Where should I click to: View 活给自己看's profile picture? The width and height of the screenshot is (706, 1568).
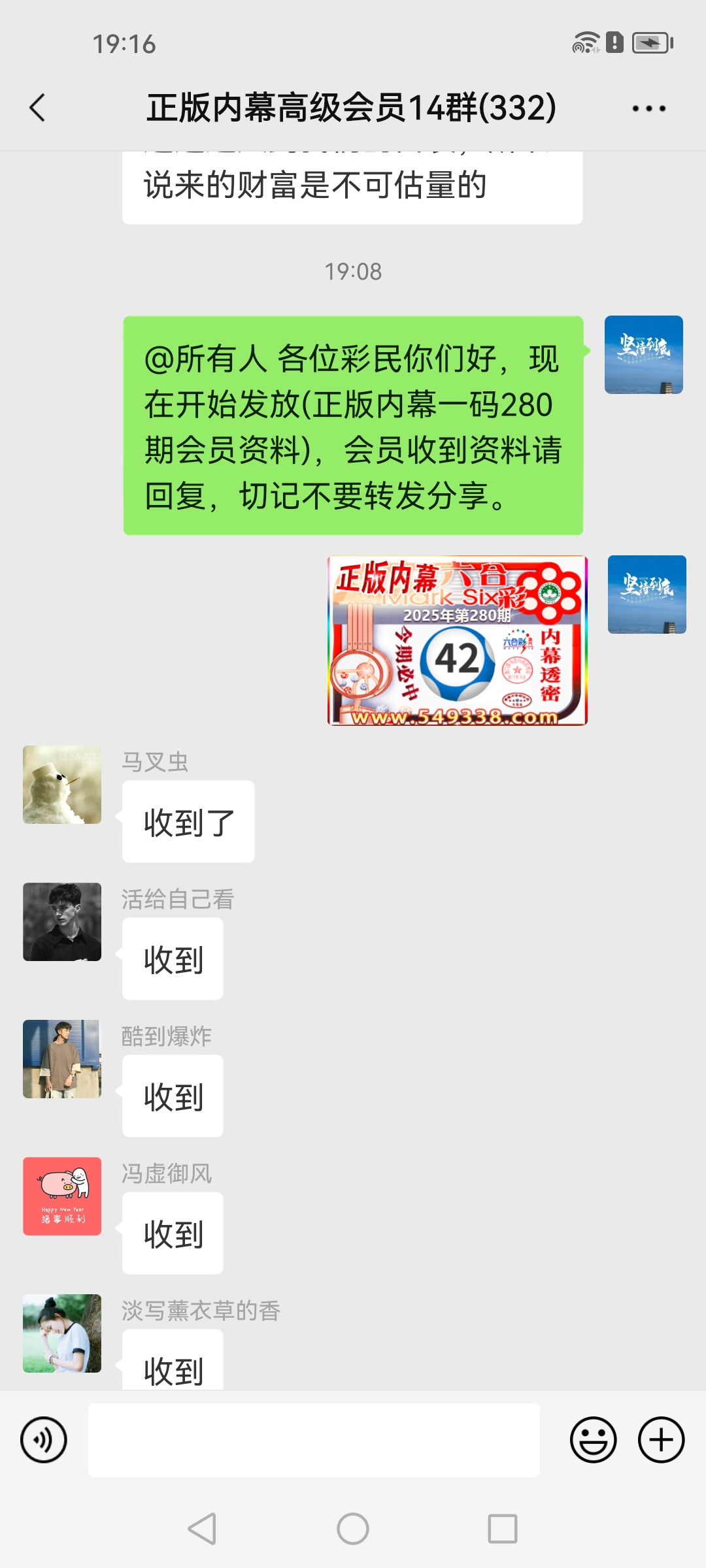(x=62, y=922)
